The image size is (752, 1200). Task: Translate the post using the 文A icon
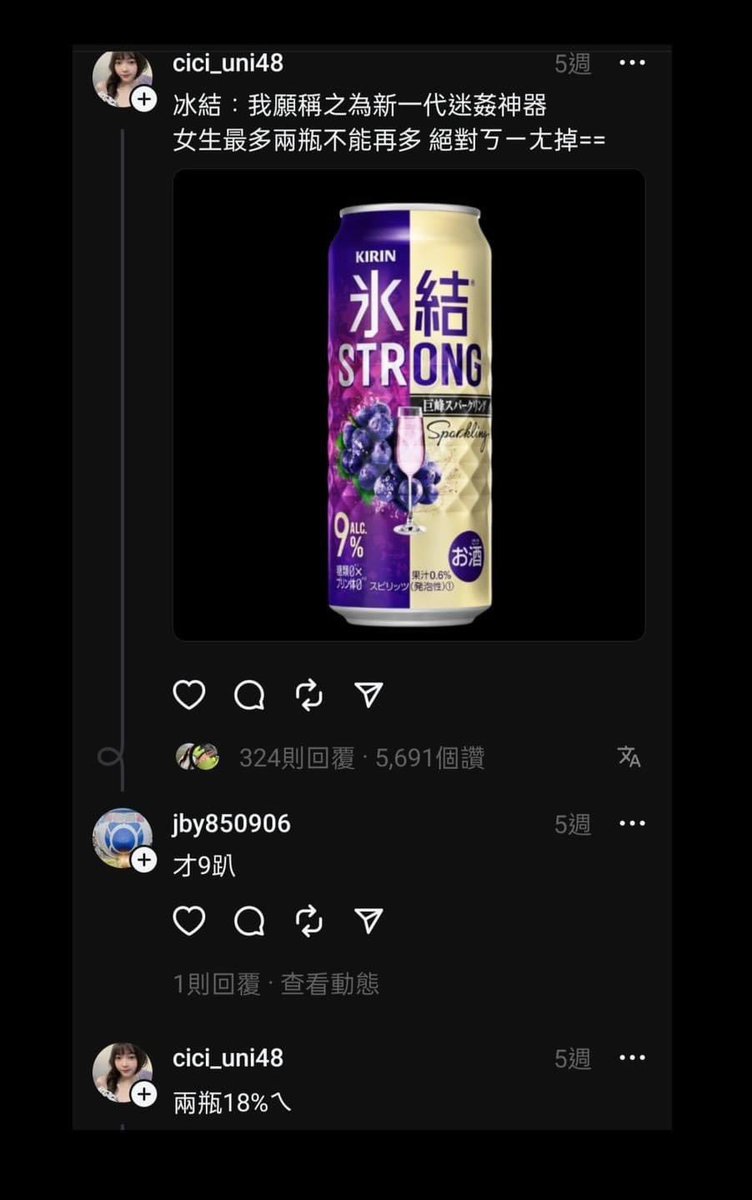(628, 758)
